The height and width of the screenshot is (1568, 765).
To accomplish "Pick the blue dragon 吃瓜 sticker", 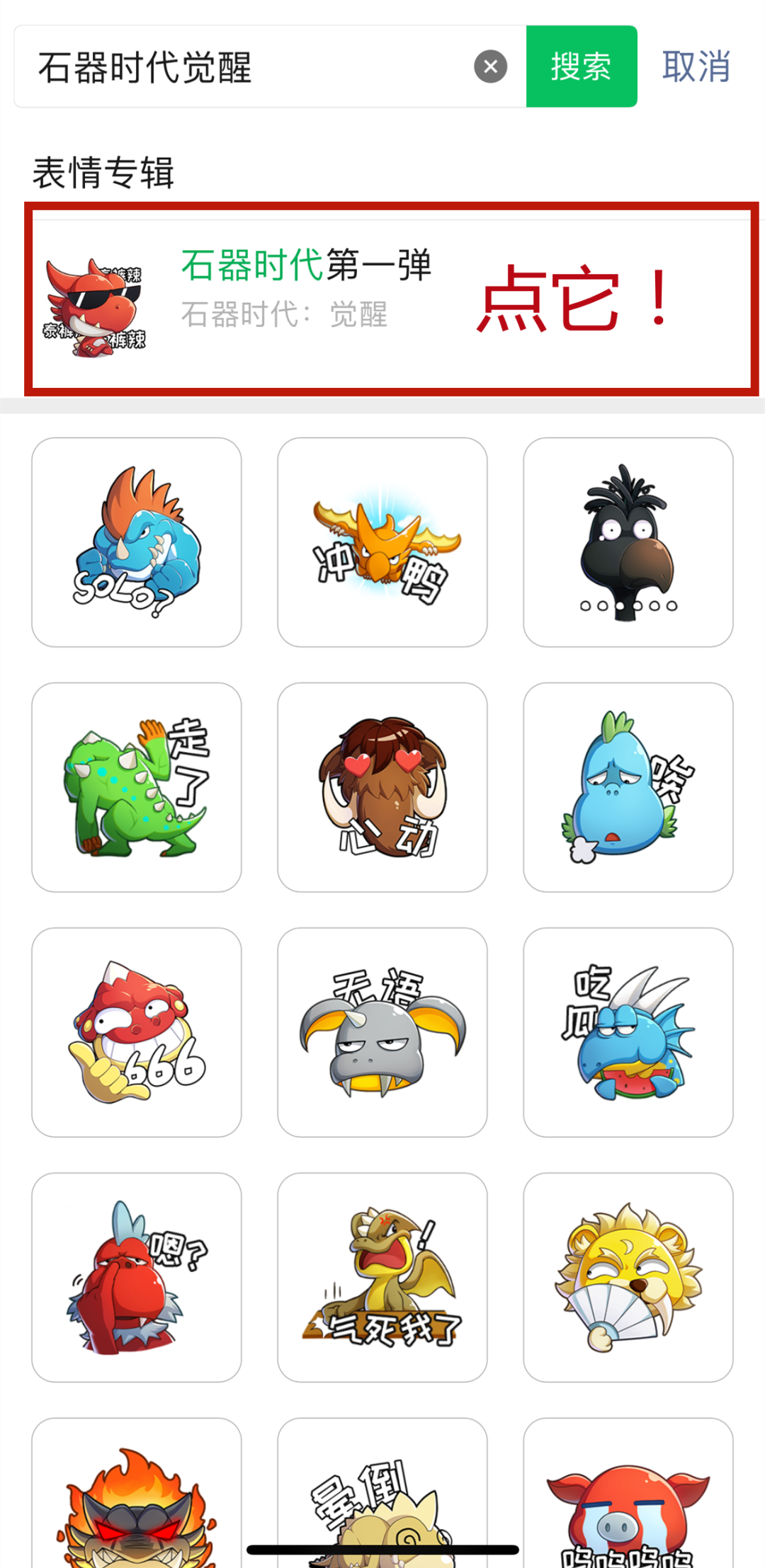I will point(628,1032).
